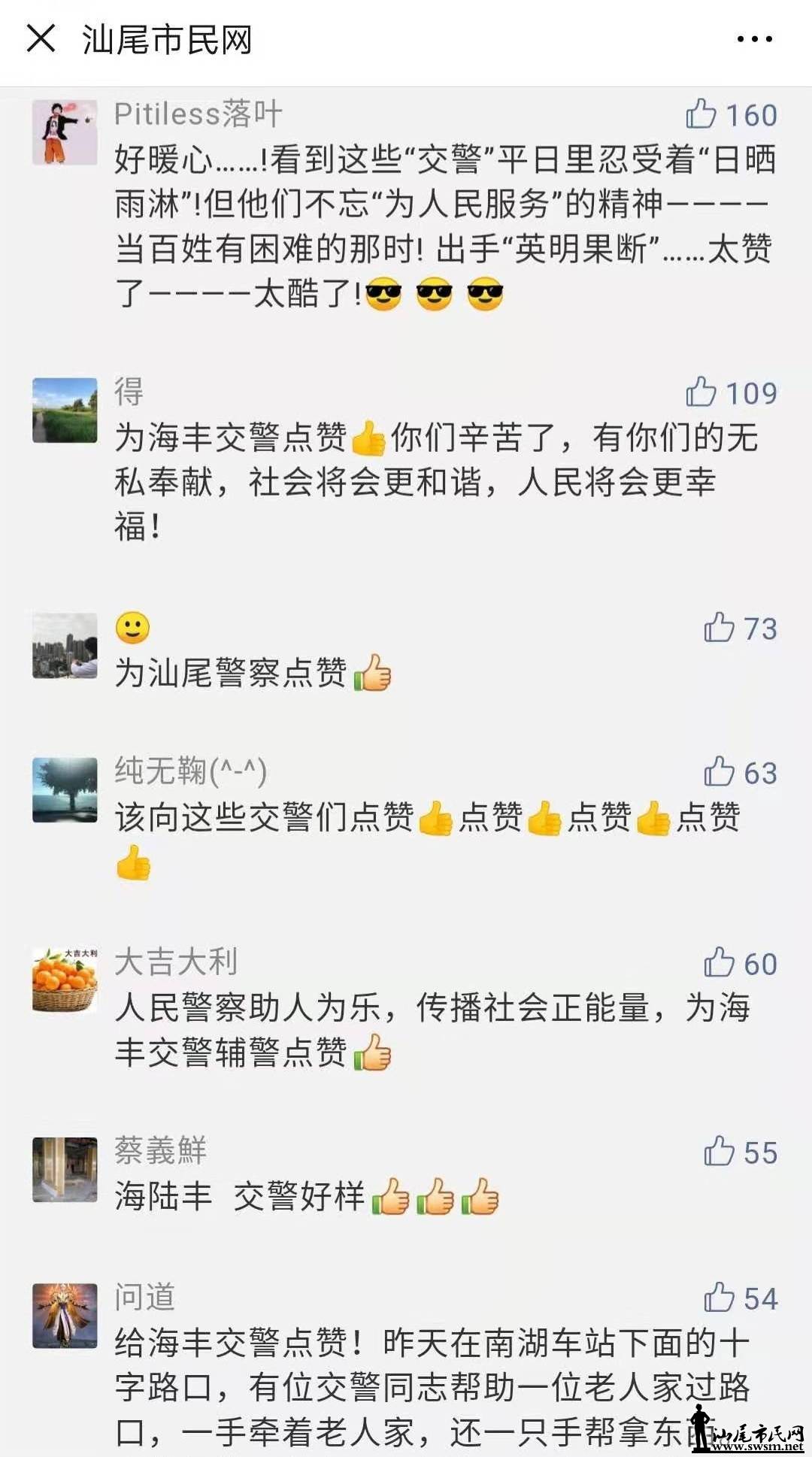The image size is (812, 1457).
Task: Like 纯无鞠's comment
Action: [719, 772]
